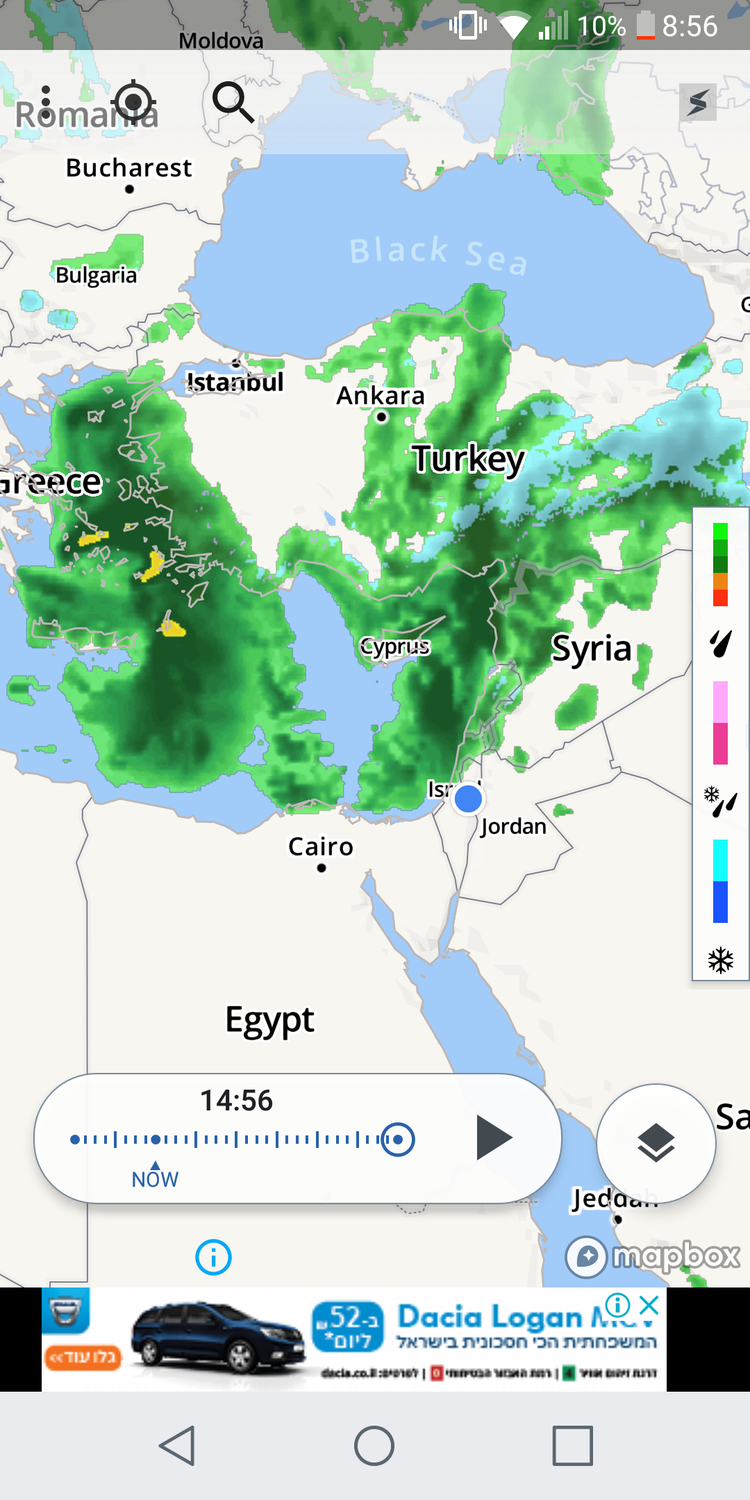Open the blue info icon

click(214, 1257)
